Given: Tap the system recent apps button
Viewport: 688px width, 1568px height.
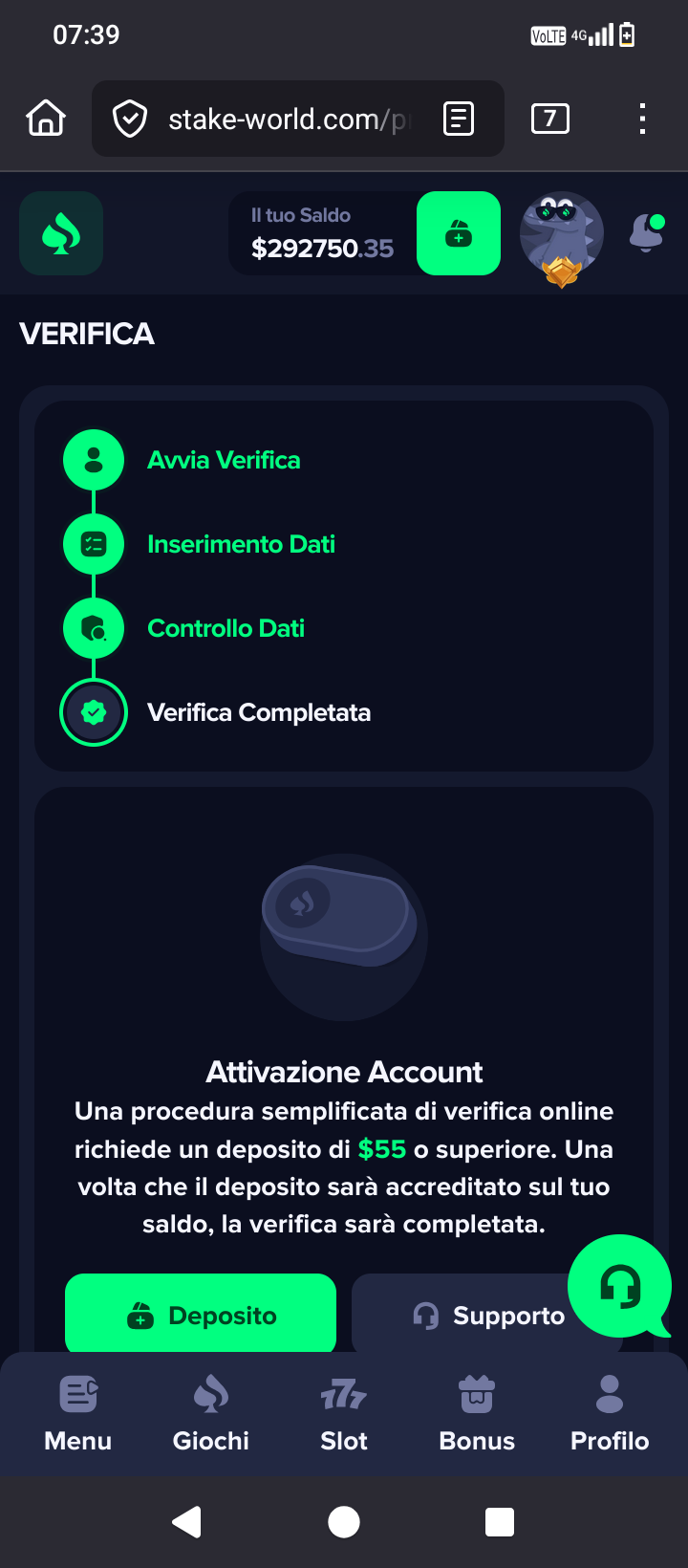Looking at the screenshot, I should pyautogui.click(x=500, y=1521).
